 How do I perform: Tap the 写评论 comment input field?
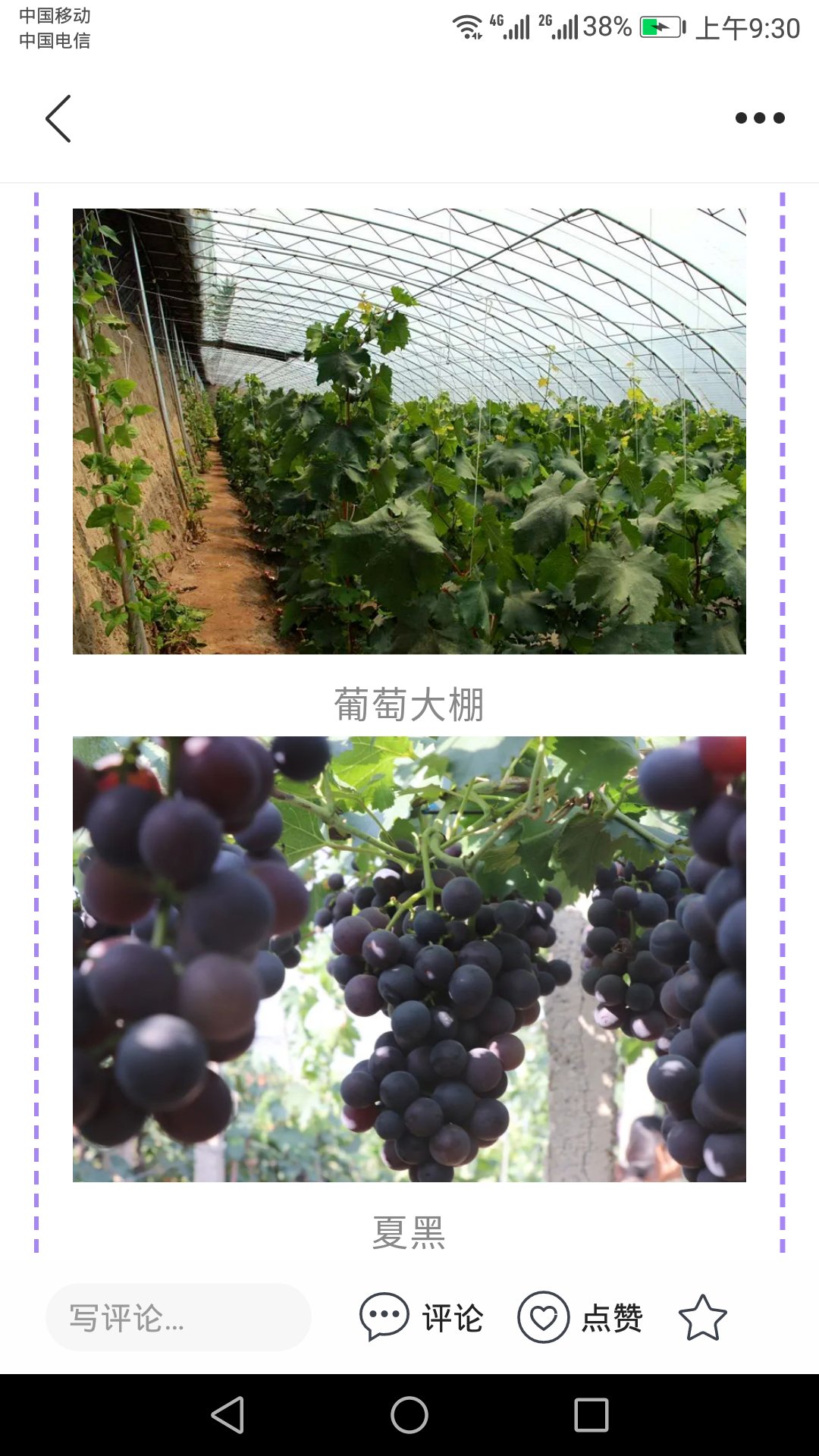coord(178,1317)
